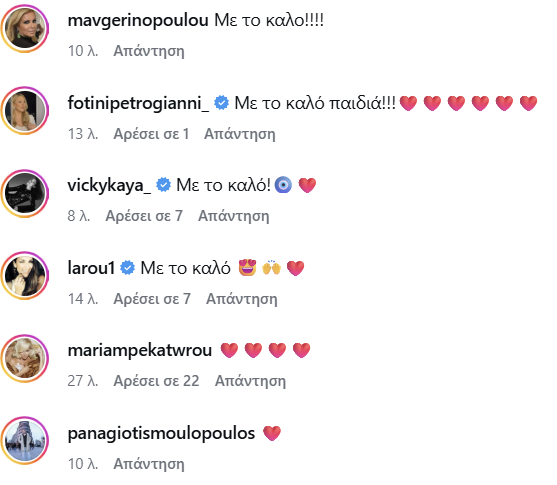See who liked vickykaya_'s comment
Viewport: 557px width, 485px height.
pyautogui.click(x=144, y=216)
